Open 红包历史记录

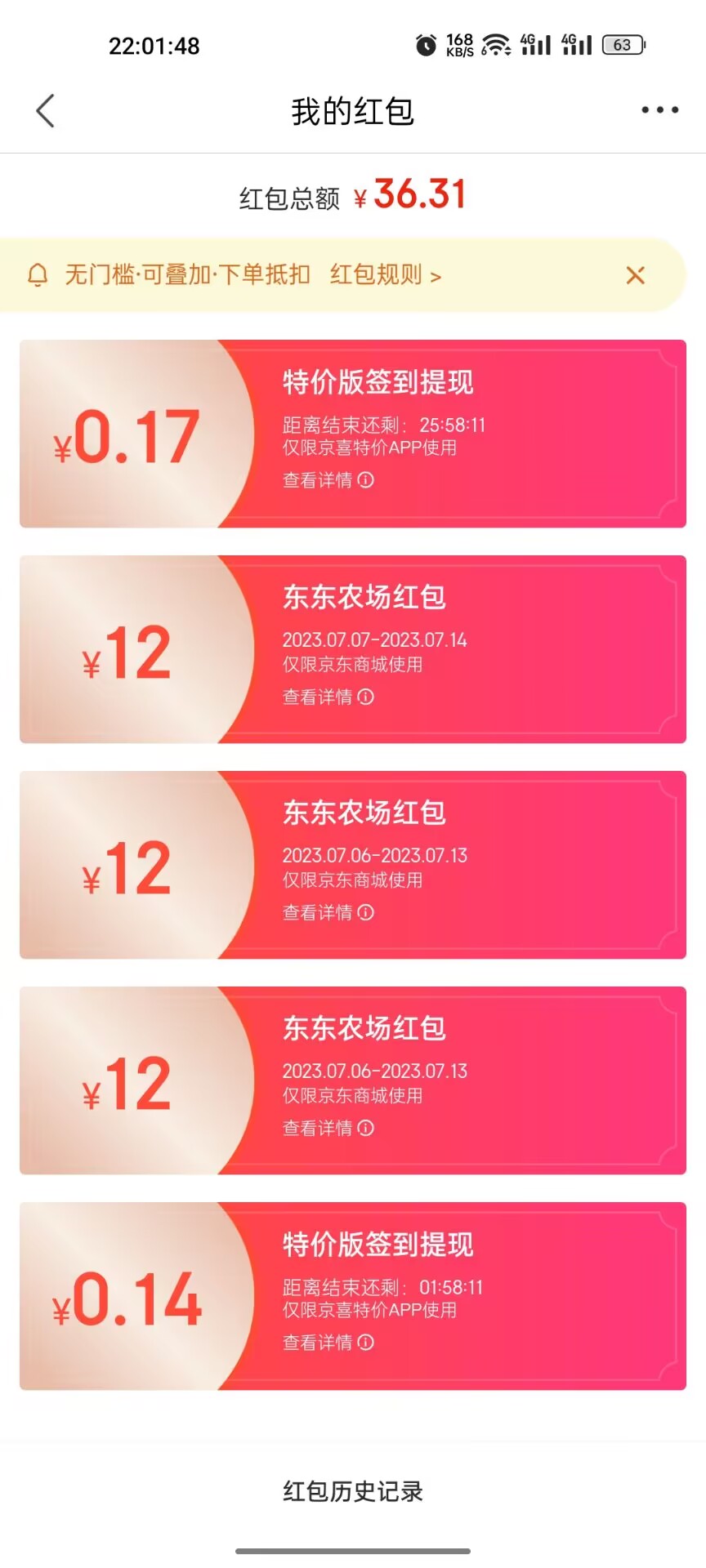[x=353, y=1491]
